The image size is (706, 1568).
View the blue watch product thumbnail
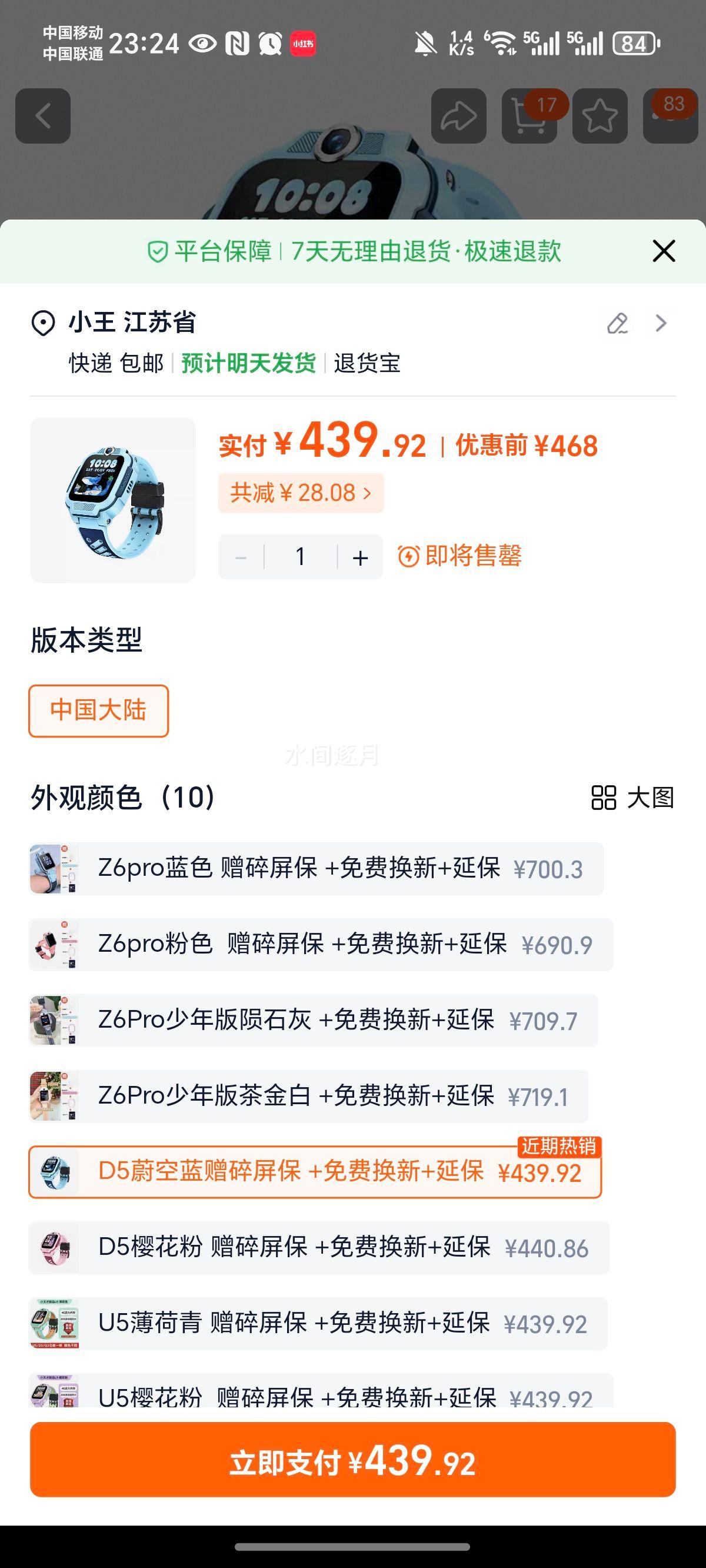click(x=111, y=499)
